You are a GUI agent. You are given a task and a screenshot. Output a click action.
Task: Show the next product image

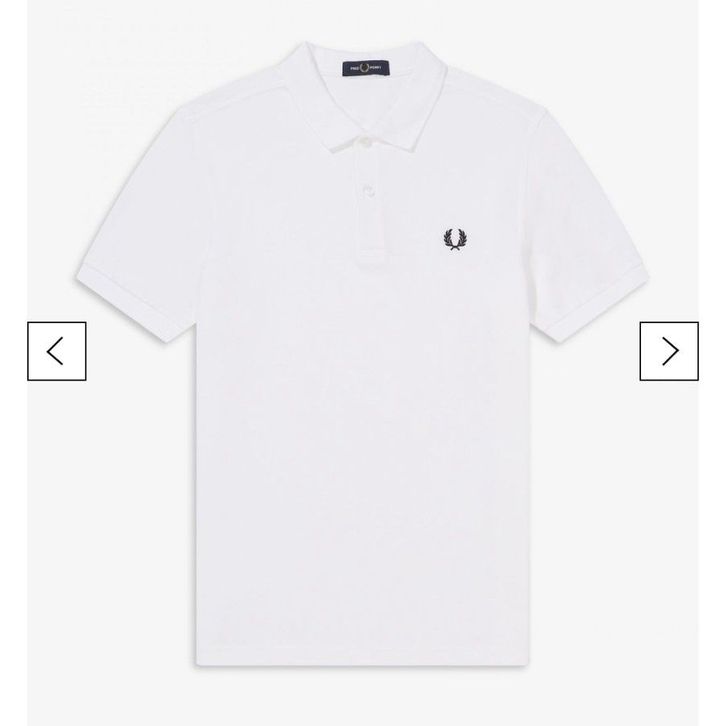pyautogui.click(x=669, y=350)
